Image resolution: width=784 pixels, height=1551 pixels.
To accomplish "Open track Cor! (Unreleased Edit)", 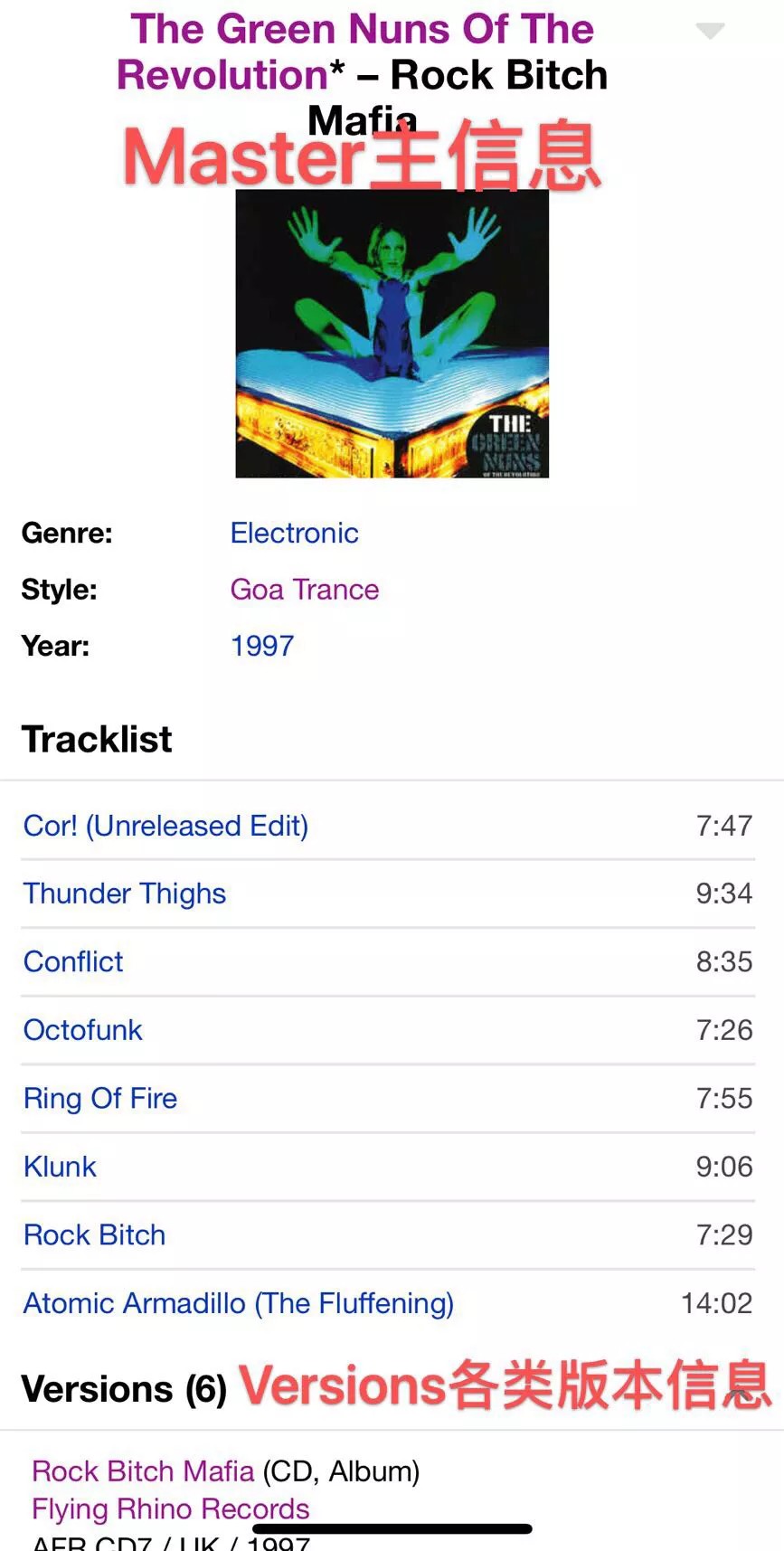I will pyautogui.click(x=165, y=826).
